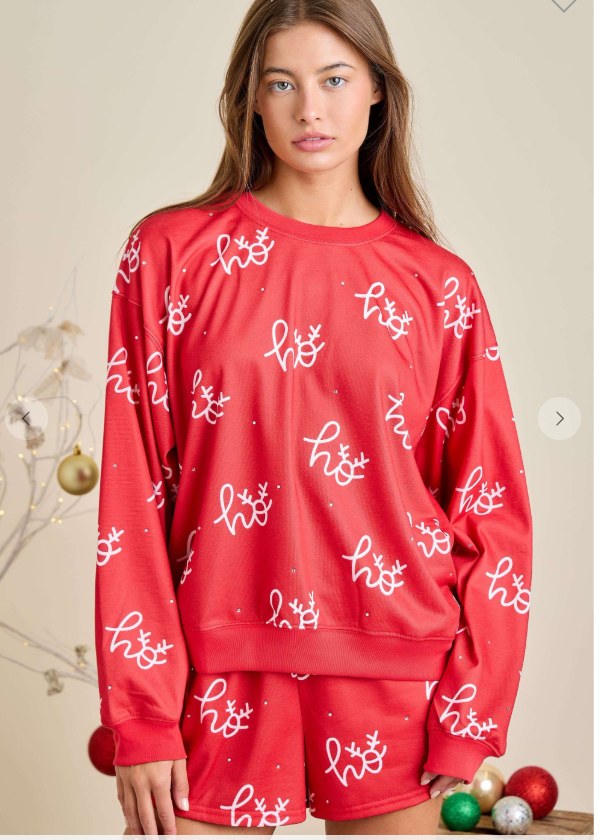Go back to the previous product photo
The width and height of the screenshot is (602, 840).
pyautogui.click(x=27, y=418)
